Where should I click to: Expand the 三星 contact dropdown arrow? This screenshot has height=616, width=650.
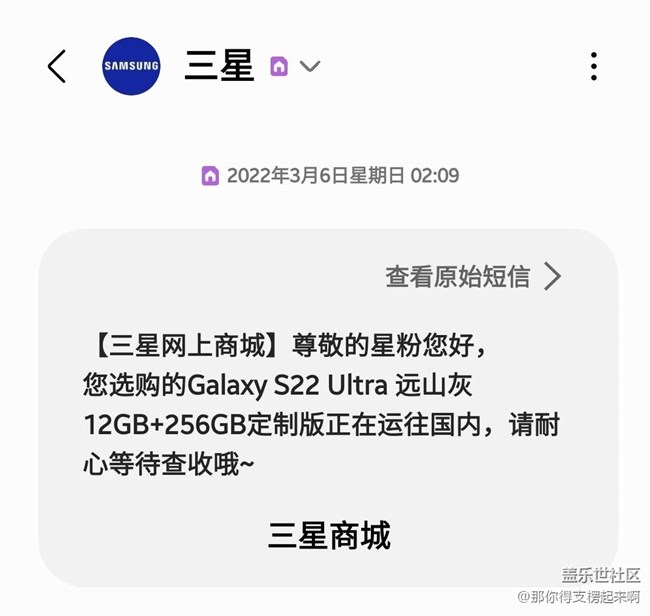tap(310, 67)
